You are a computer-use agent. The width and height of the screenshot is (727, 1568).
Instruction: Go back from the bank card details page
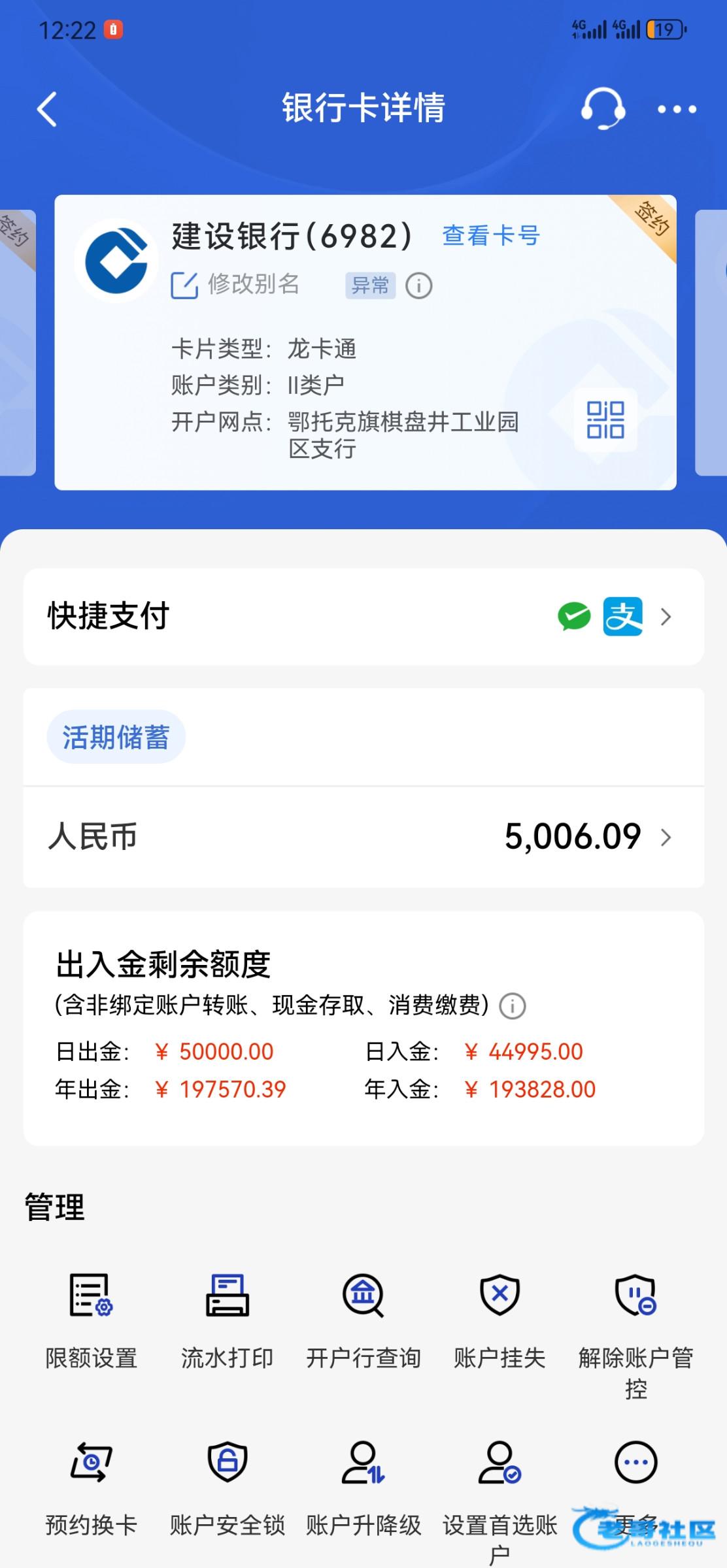[47, 108]
